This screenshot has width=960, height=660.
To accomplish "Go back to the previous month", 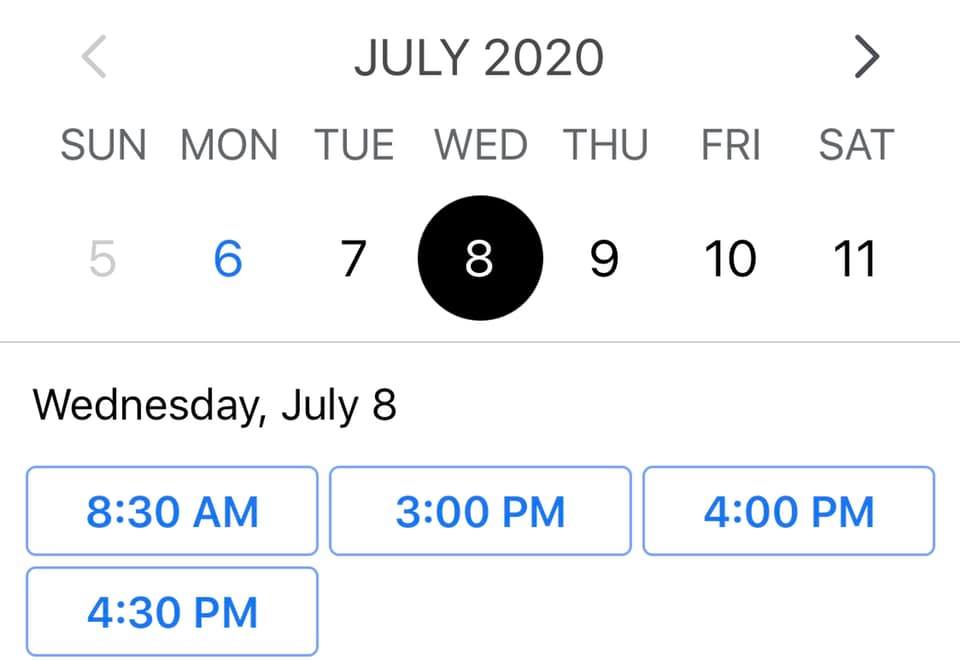I will coord(94,59).
